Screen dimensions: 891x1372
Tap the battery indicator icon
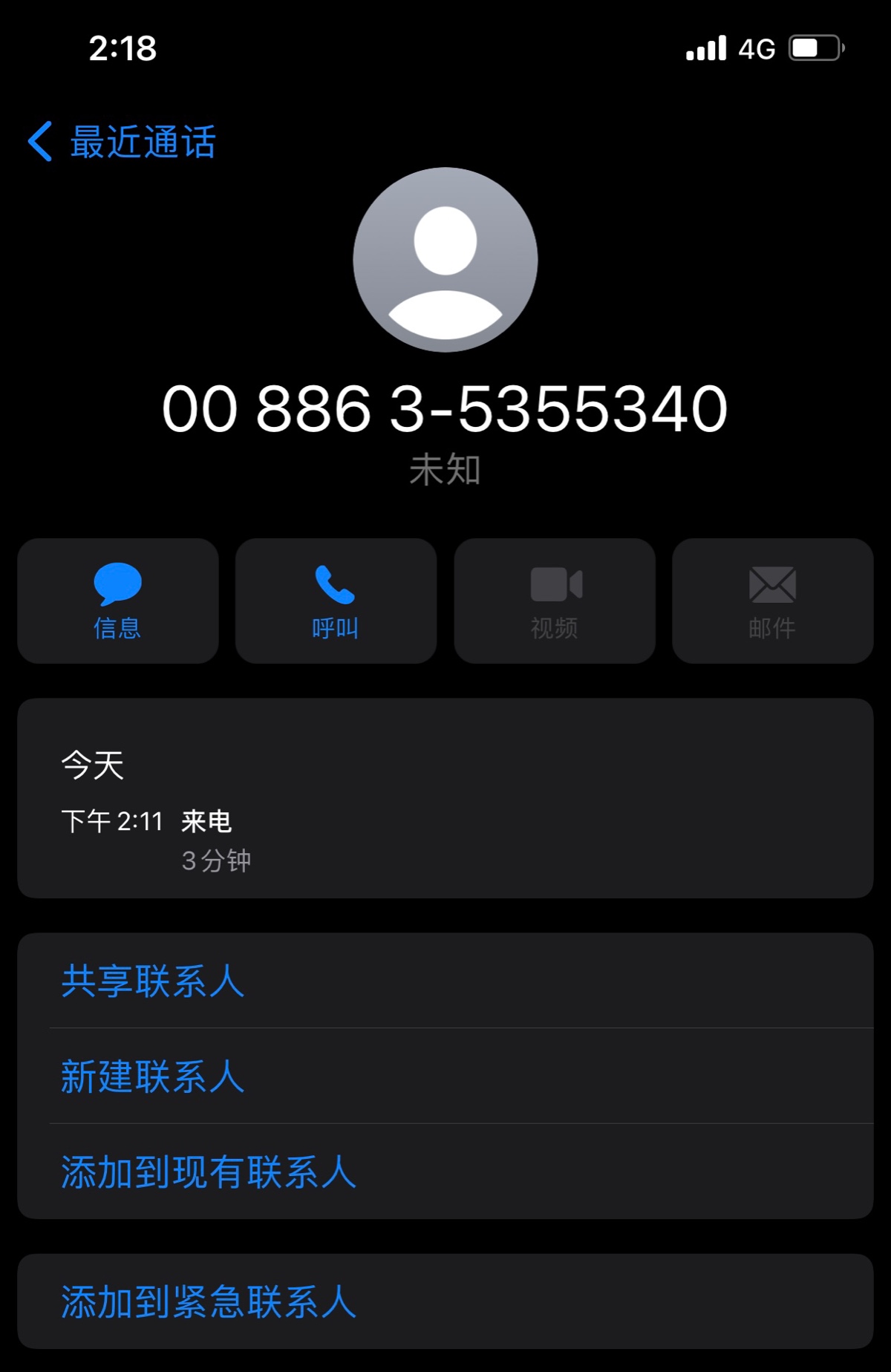click(x=814, y=48)
